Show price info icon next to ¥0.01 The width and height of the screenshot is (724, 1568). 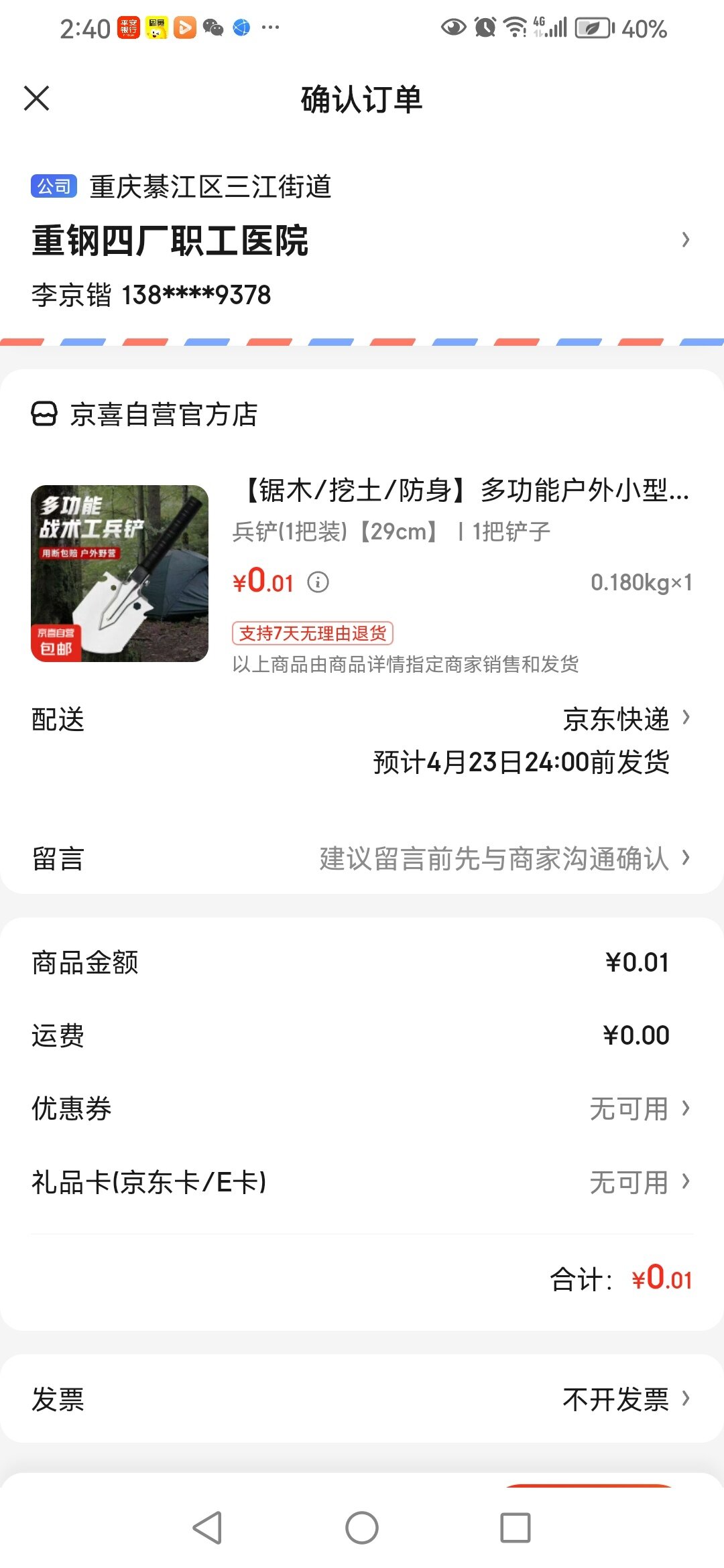(318, 582)
